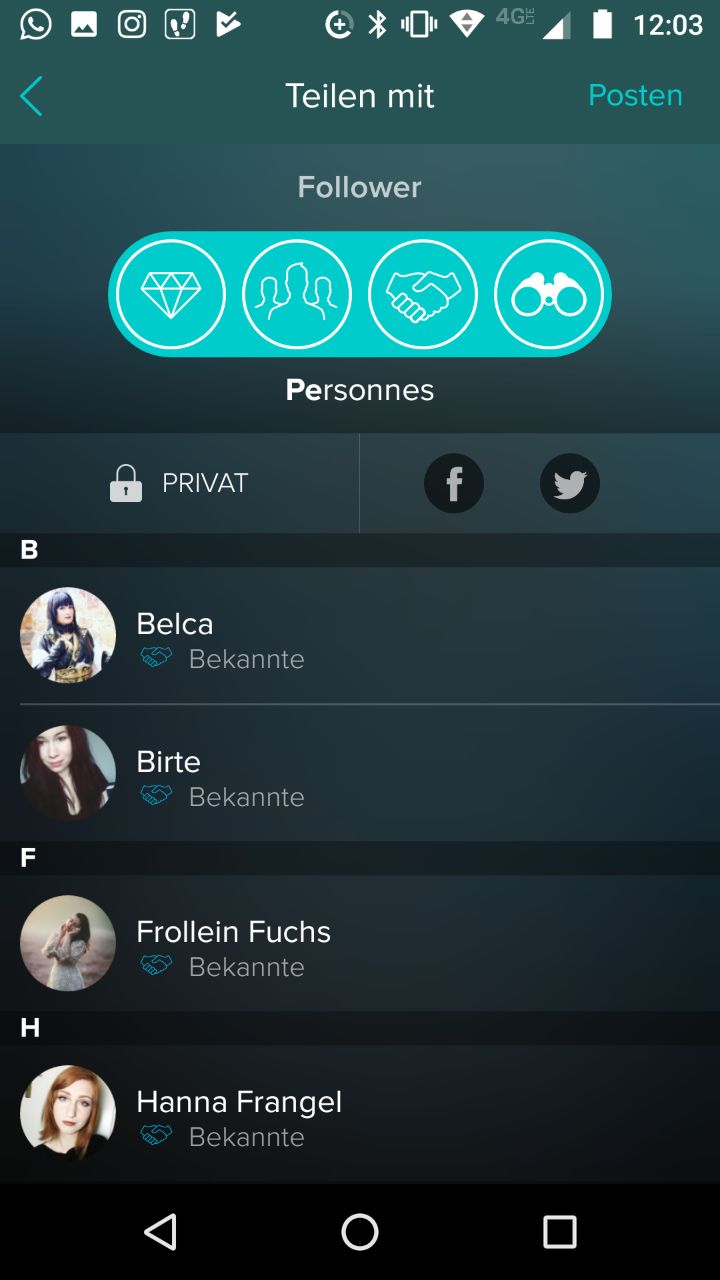
Task: Choose Birte from the list
Action: (x=360, y=773)
